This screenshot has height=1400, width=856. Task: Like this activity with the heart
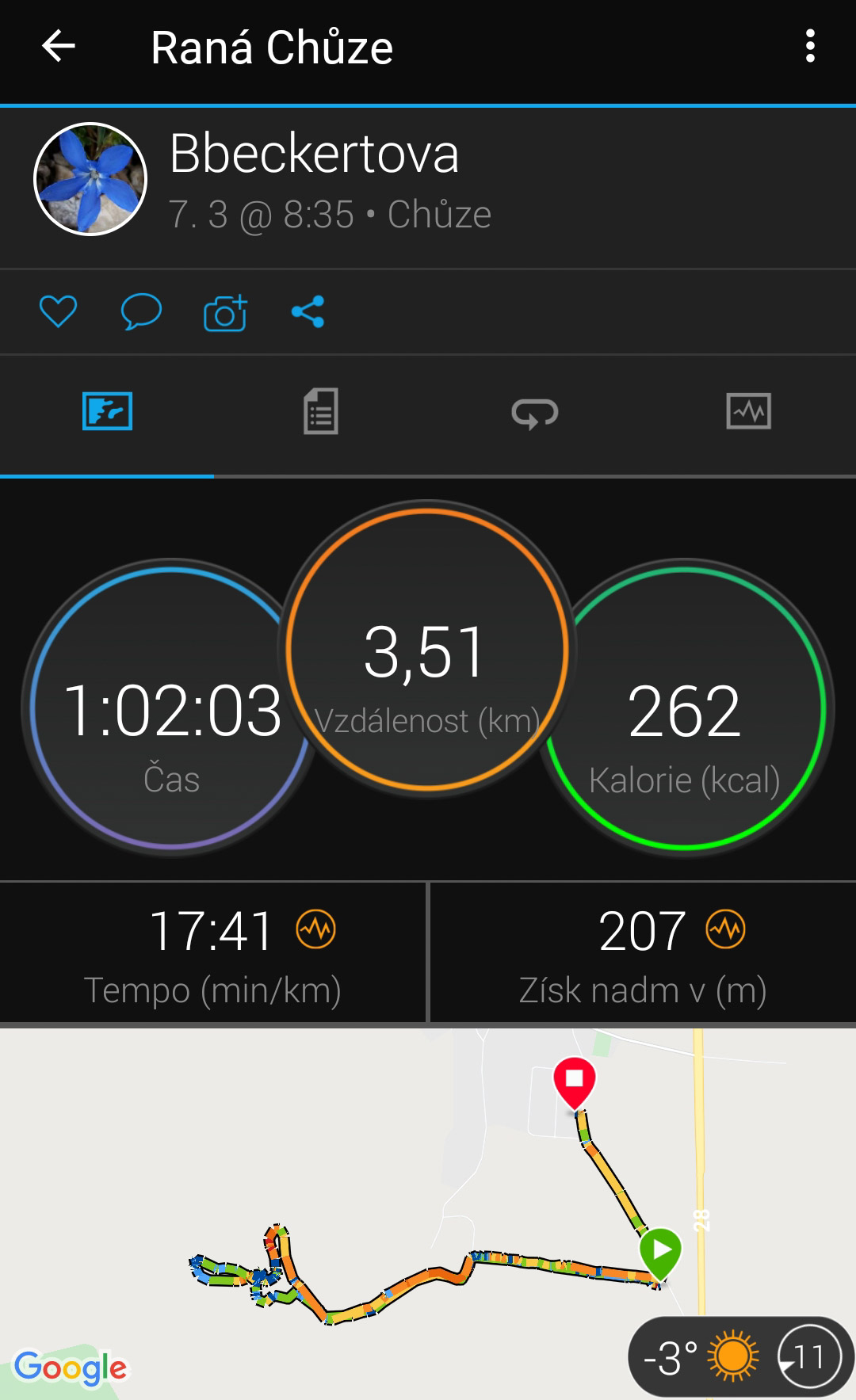[58, 311]
